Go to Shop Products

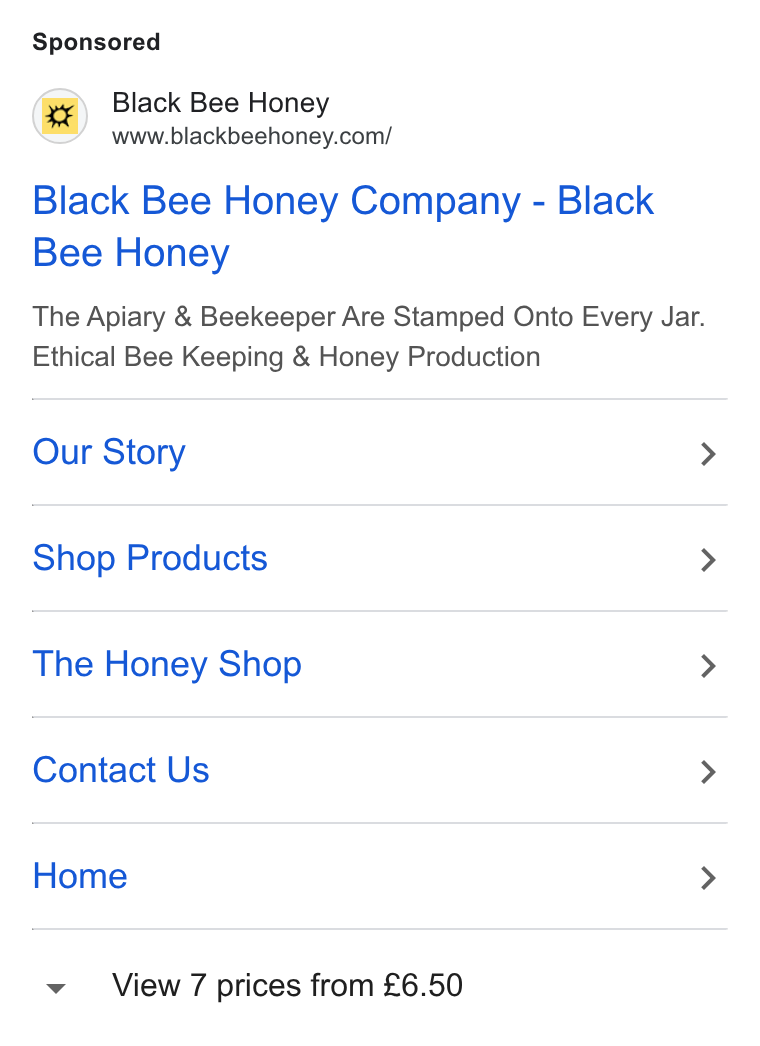point(380,558)
